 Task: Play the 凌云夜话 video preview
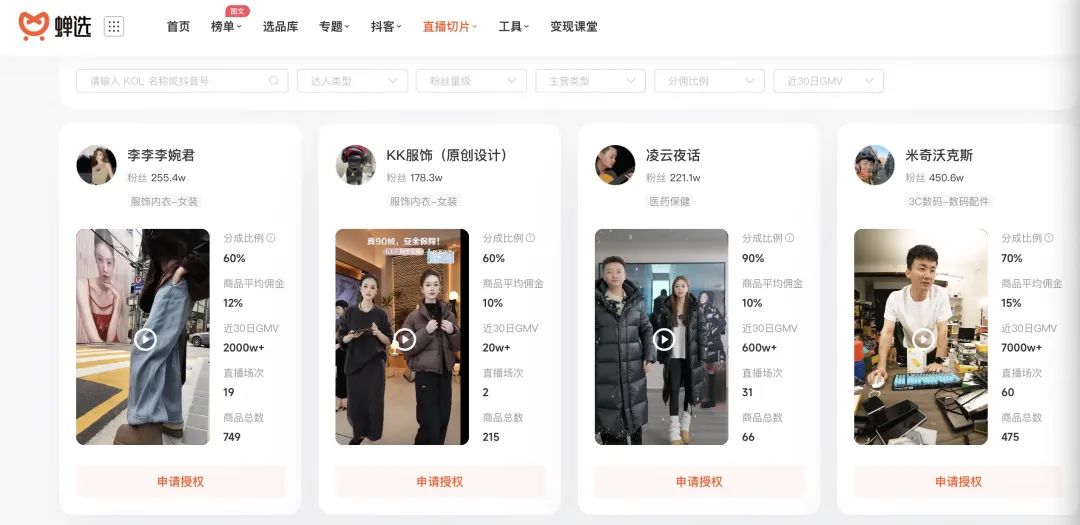[x=664, y=339]
